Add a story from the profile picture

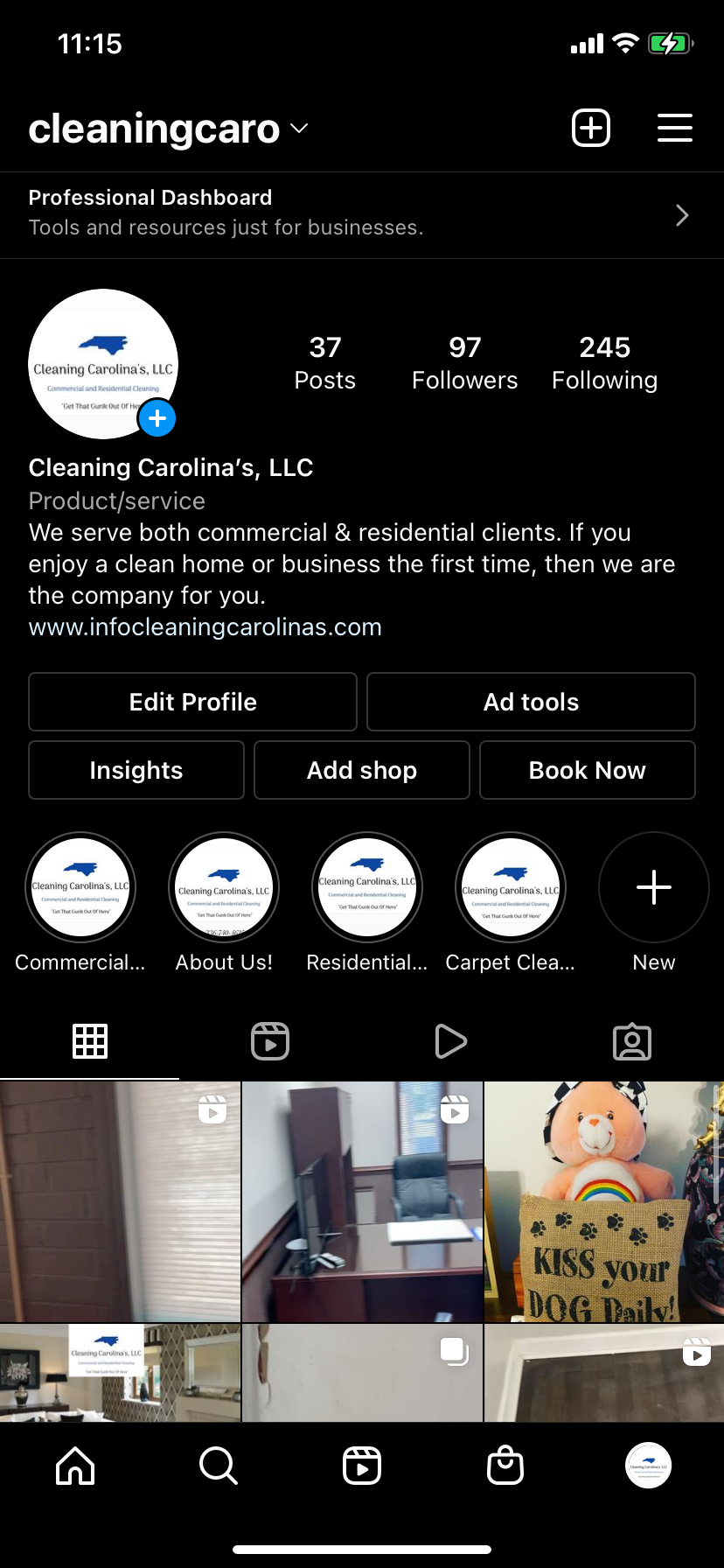(x=157, y=419)
